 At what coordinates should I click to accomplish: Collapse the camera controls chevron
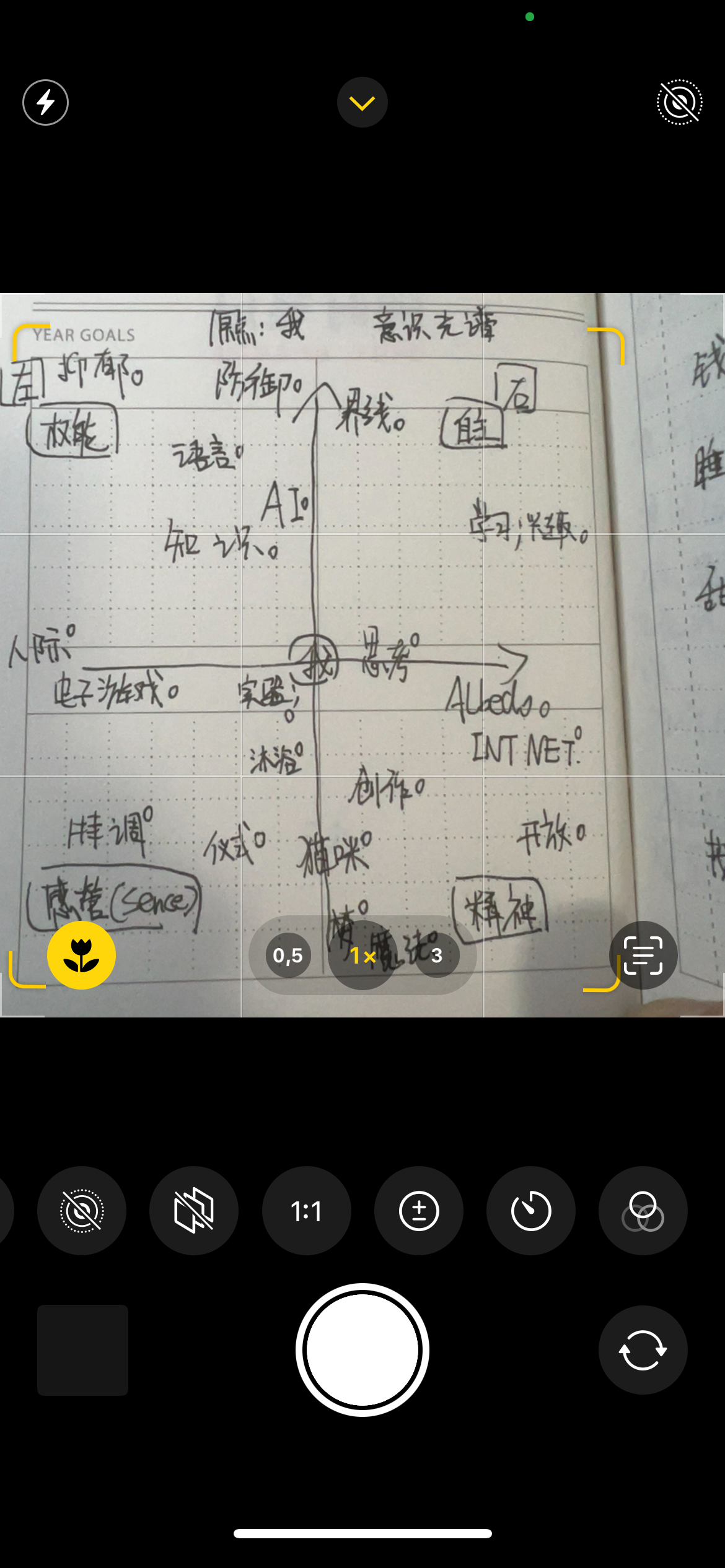coord(362,102)
